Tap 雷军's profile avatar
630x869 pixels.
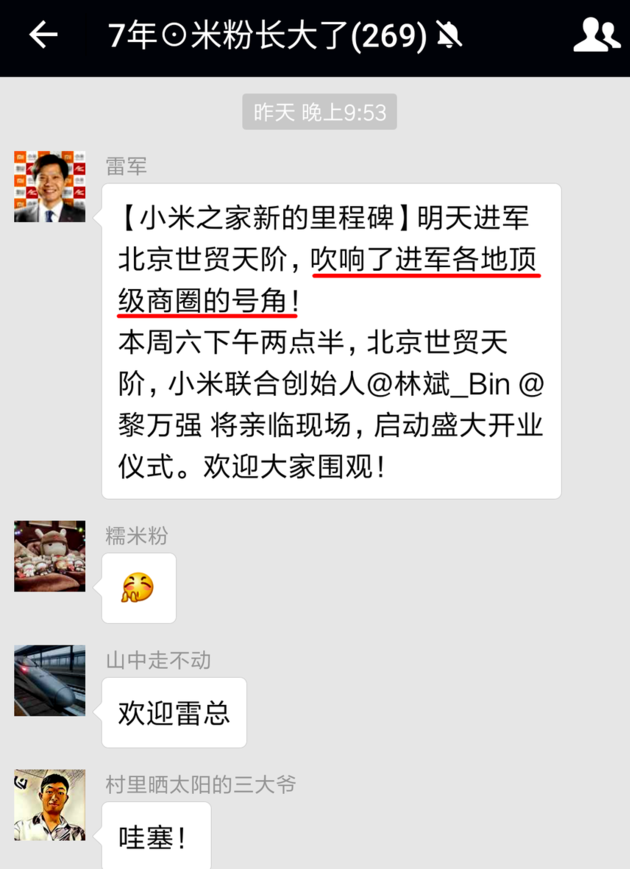click(x=49, y=187)
